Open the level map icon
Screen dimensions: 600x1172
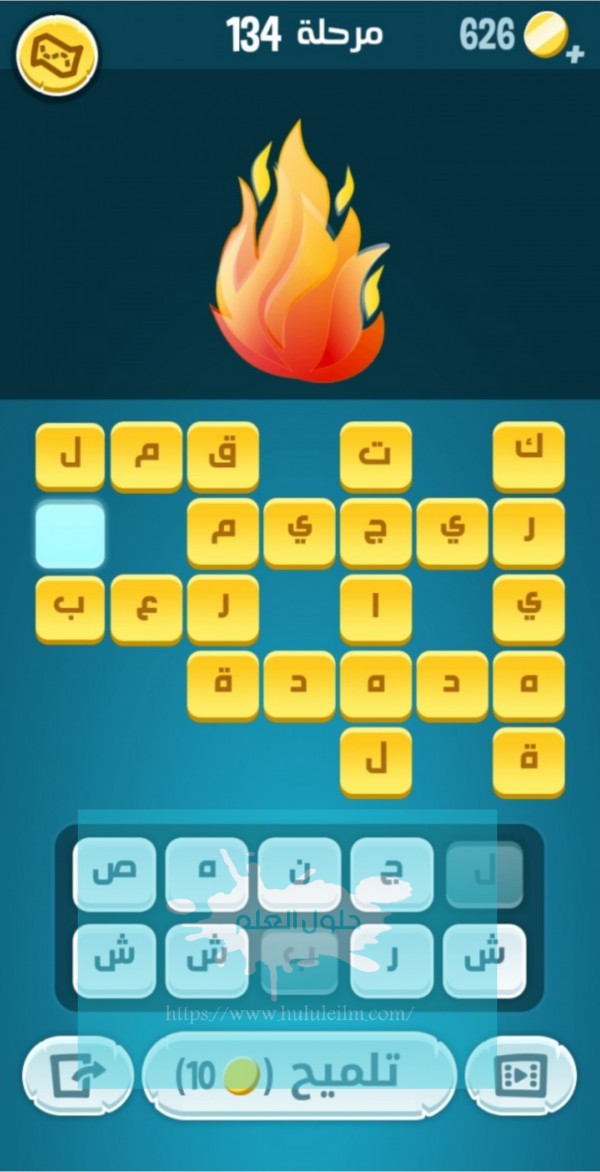pyautogui.click(x=56, y=55)
